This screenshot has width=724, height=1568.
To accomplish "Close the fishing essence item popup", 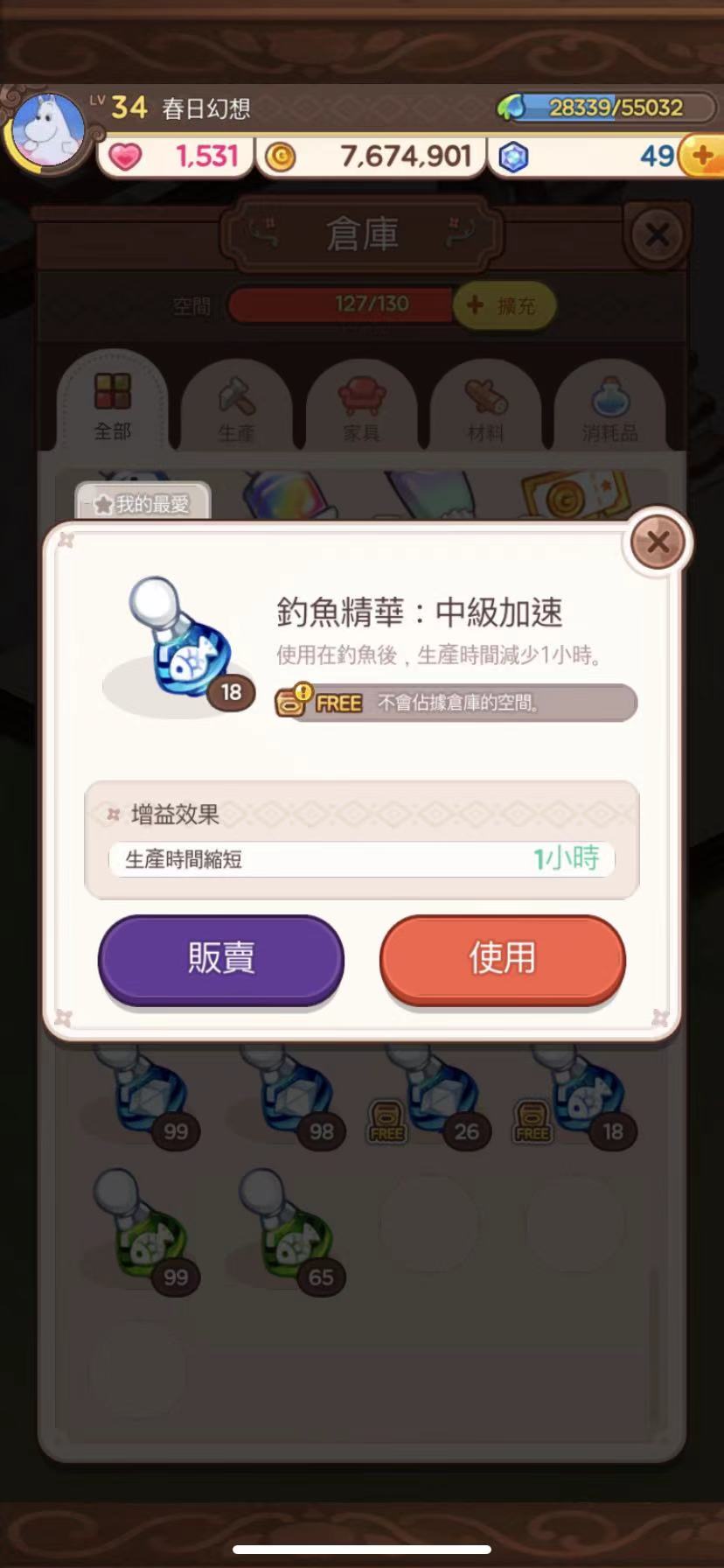I will click(x=658, y=542).
